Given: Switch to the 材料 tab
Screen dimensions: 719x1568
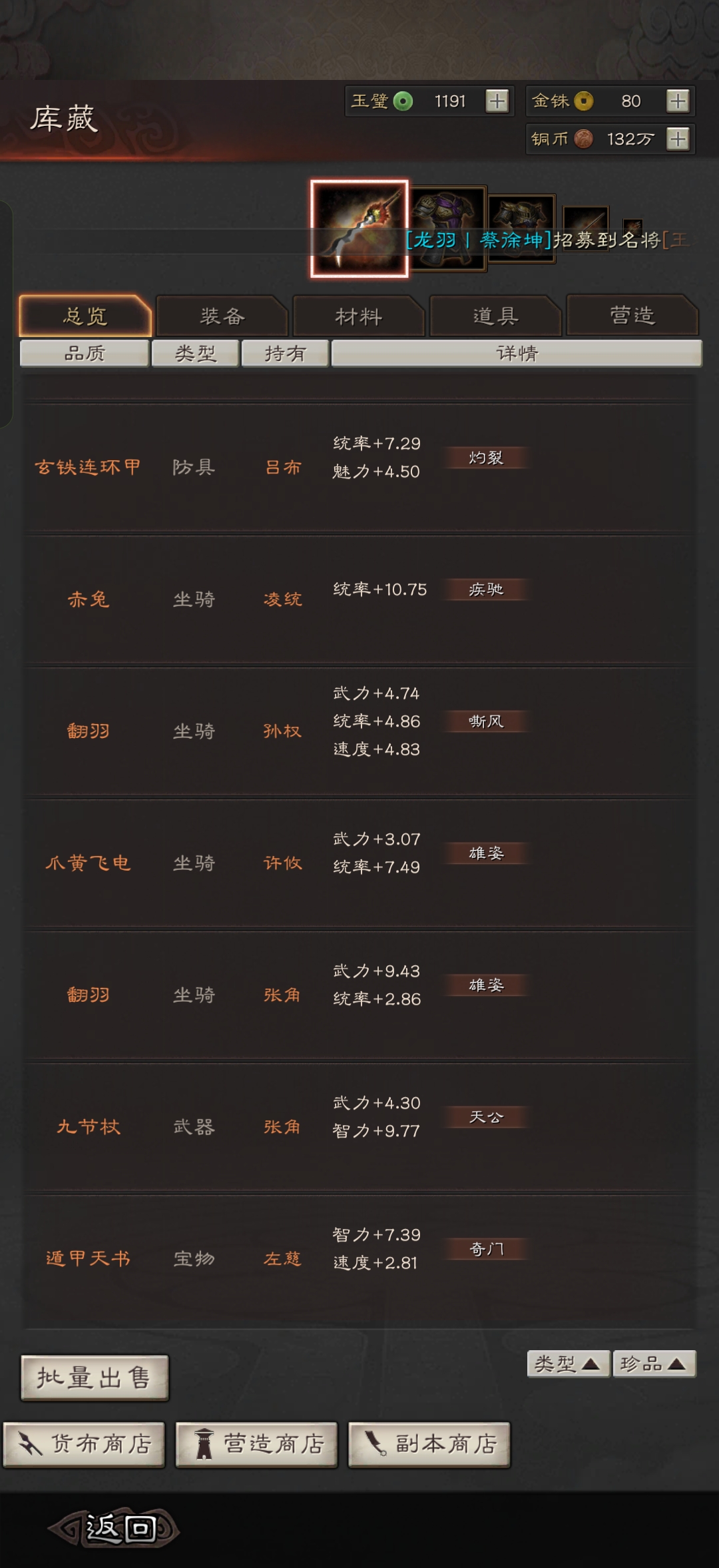Looking at the screenshot, I should [359, 316].
